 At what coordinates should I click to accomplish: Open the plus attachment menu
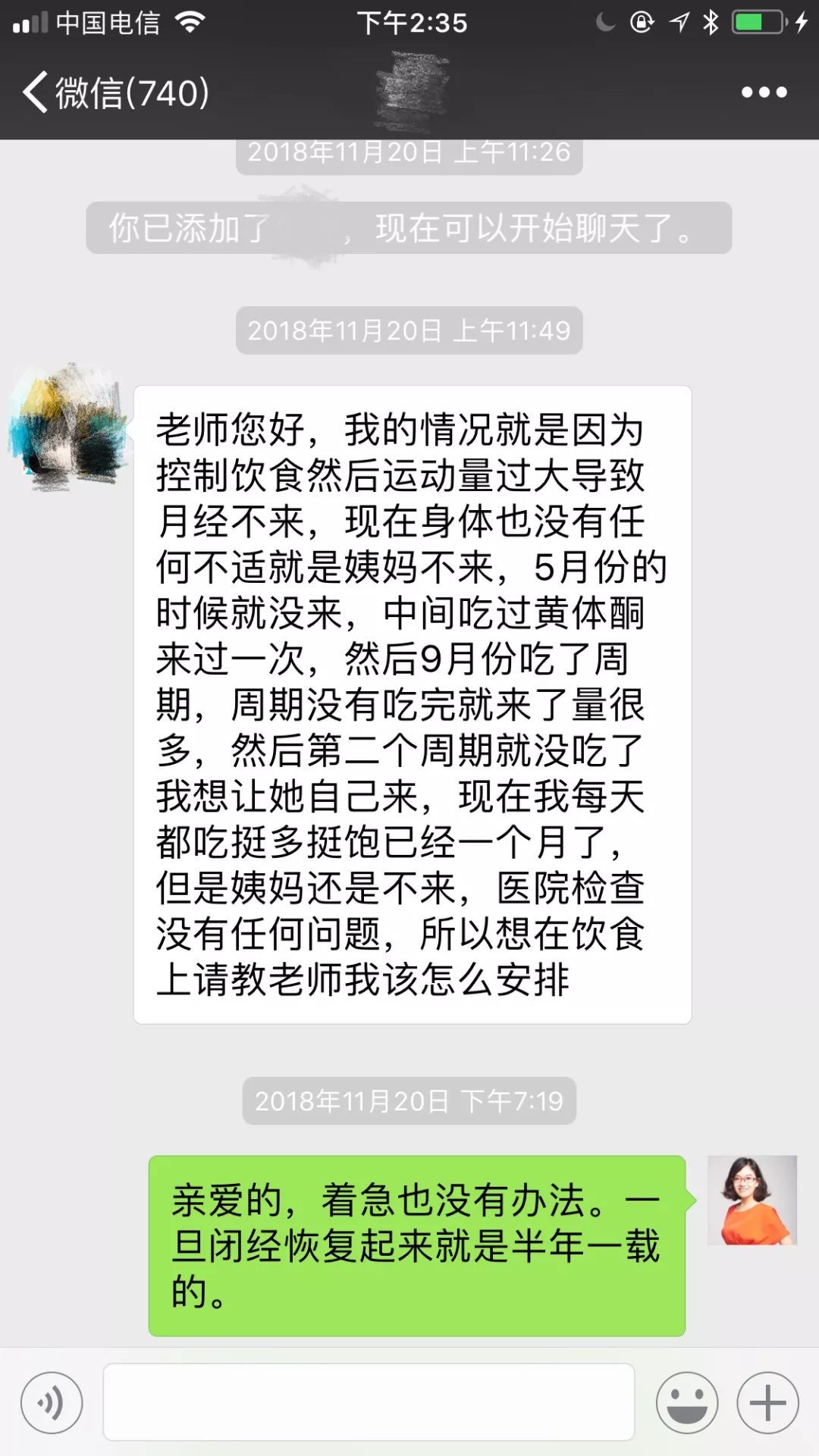point(767,1403)
